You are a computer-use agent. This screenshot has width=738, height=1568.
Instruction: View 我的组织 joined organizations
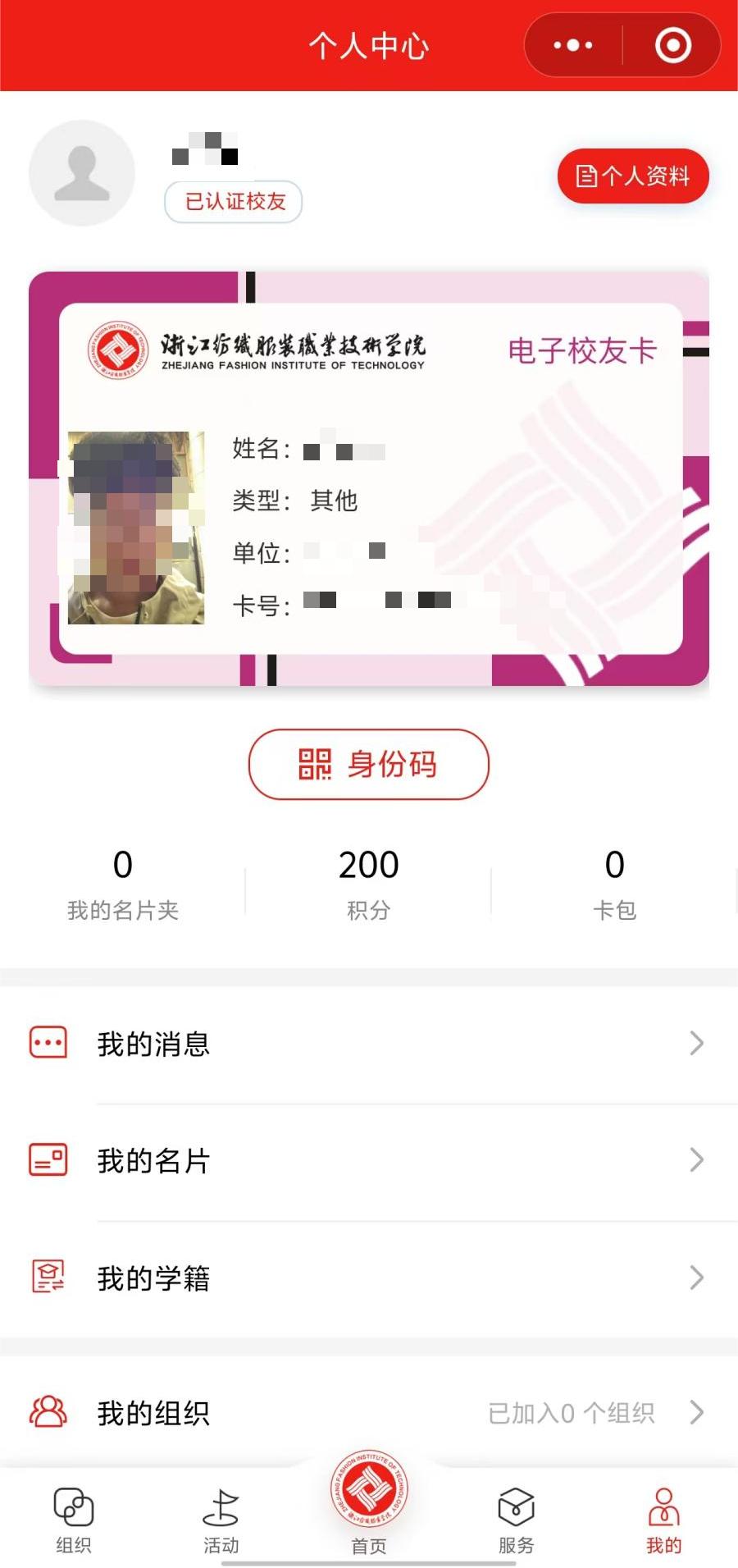click(369, 1412)
